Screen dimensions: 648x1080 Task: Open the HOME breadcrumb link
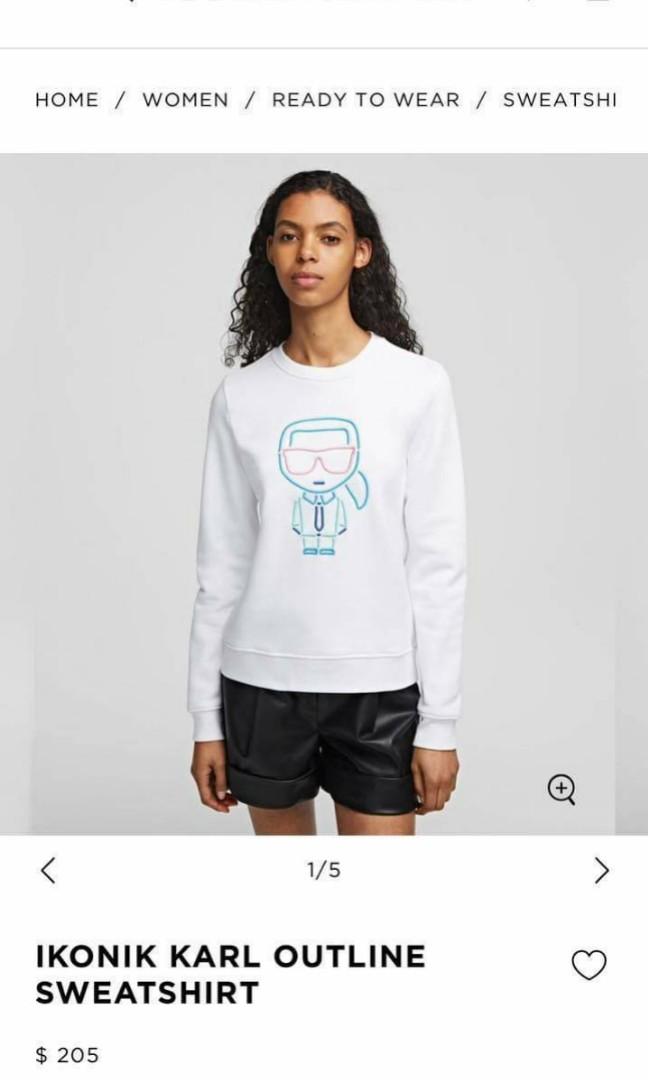click(67, 100)
